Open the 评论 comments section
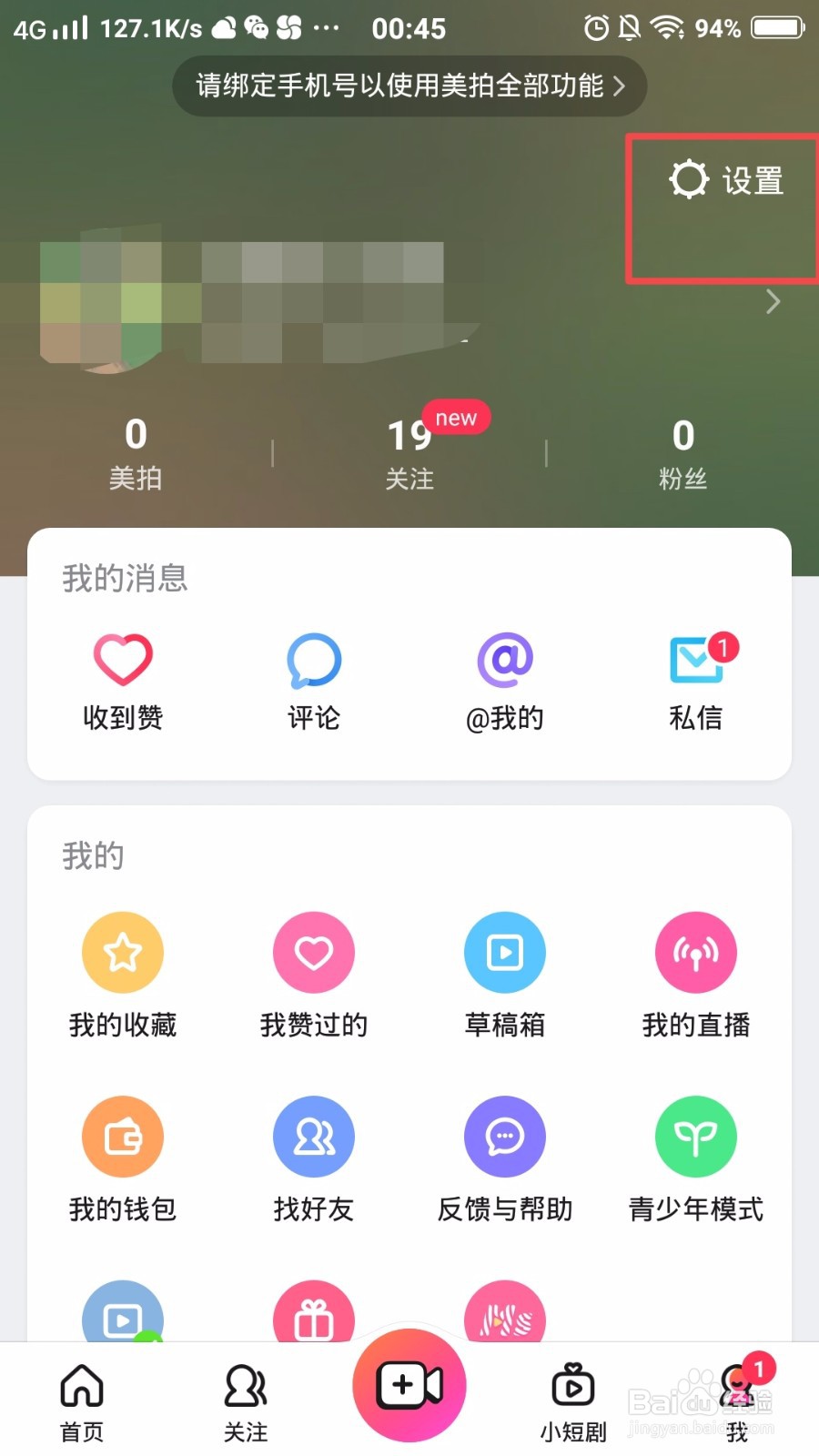The width and height of the screenshot is (819, 1456). point(314,682)
